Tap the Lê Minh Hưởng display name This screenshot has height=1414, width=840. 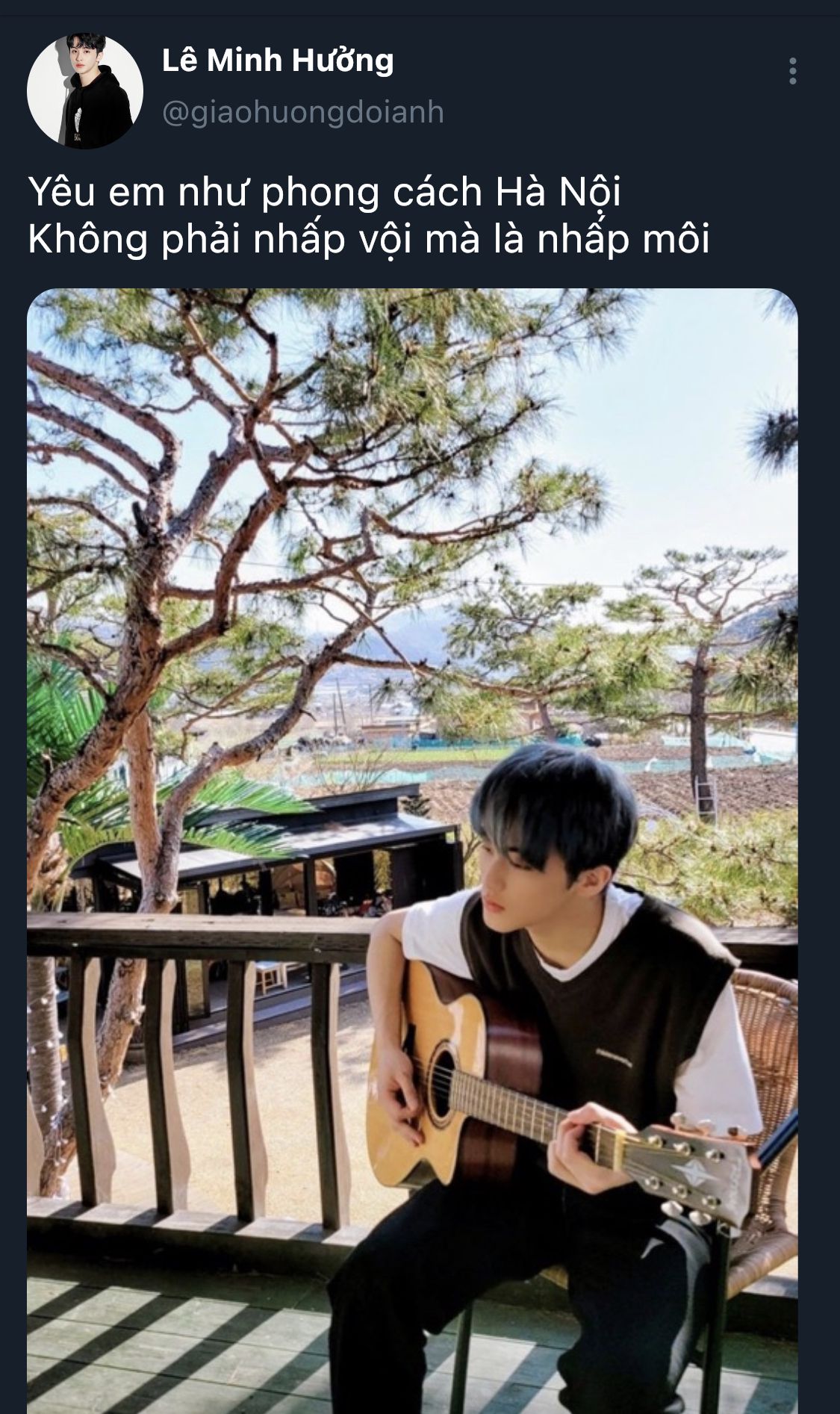tap(278, 62)
